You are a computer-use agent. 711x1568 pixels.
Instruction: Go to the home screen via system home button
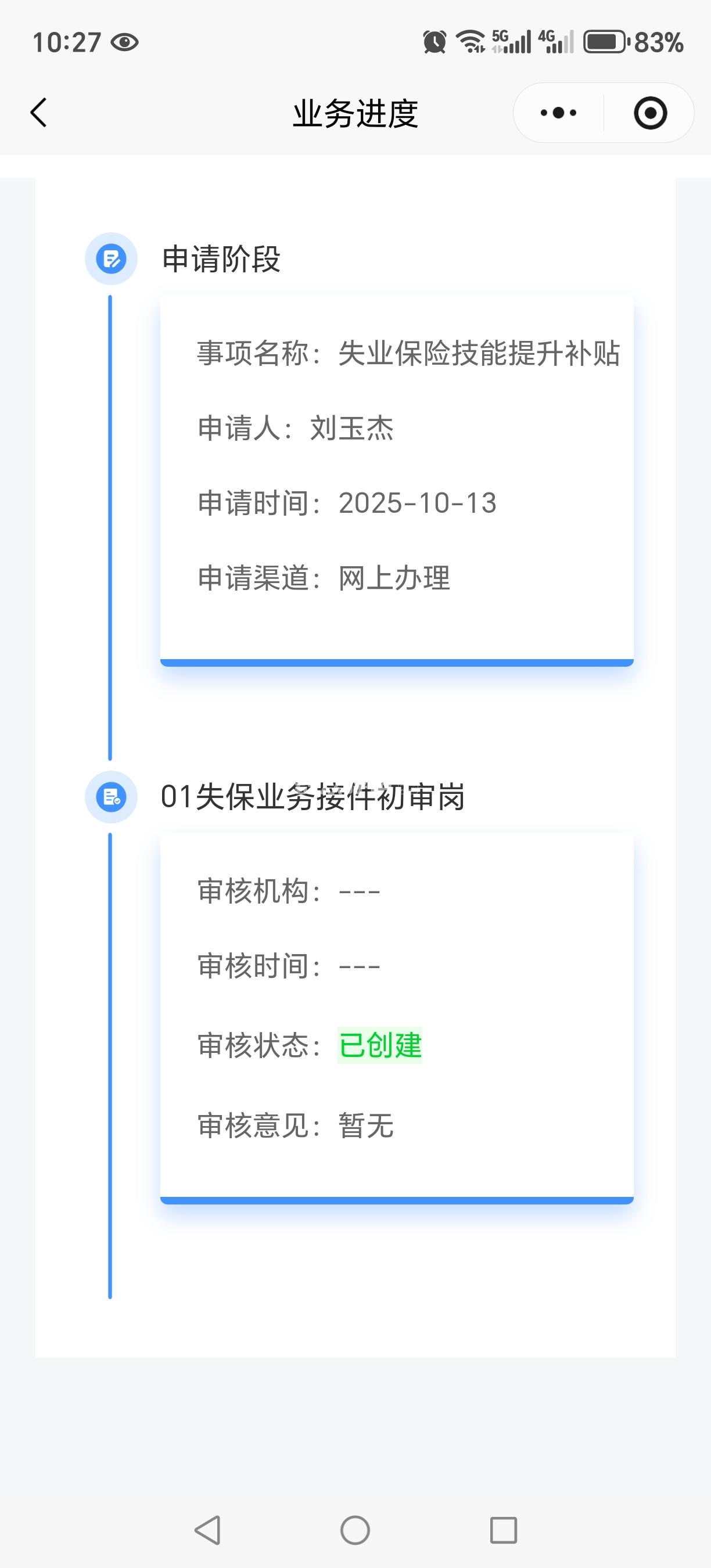pyautogui.click(x=355, y=1530)
